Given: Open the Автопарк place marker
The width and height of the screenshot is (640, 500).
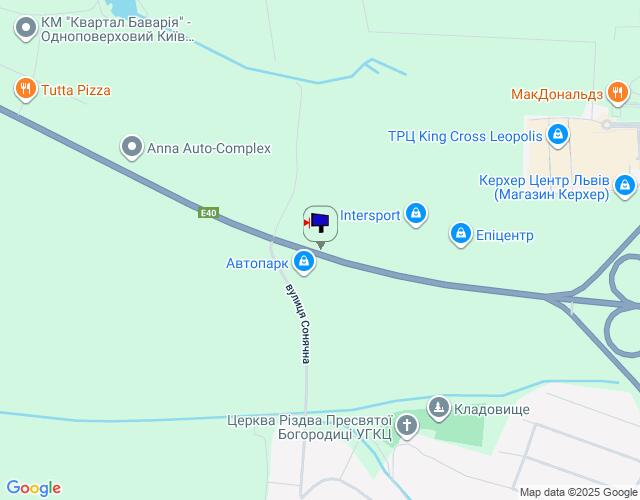Looking at the screenshot, I should (x=305, y=263).
